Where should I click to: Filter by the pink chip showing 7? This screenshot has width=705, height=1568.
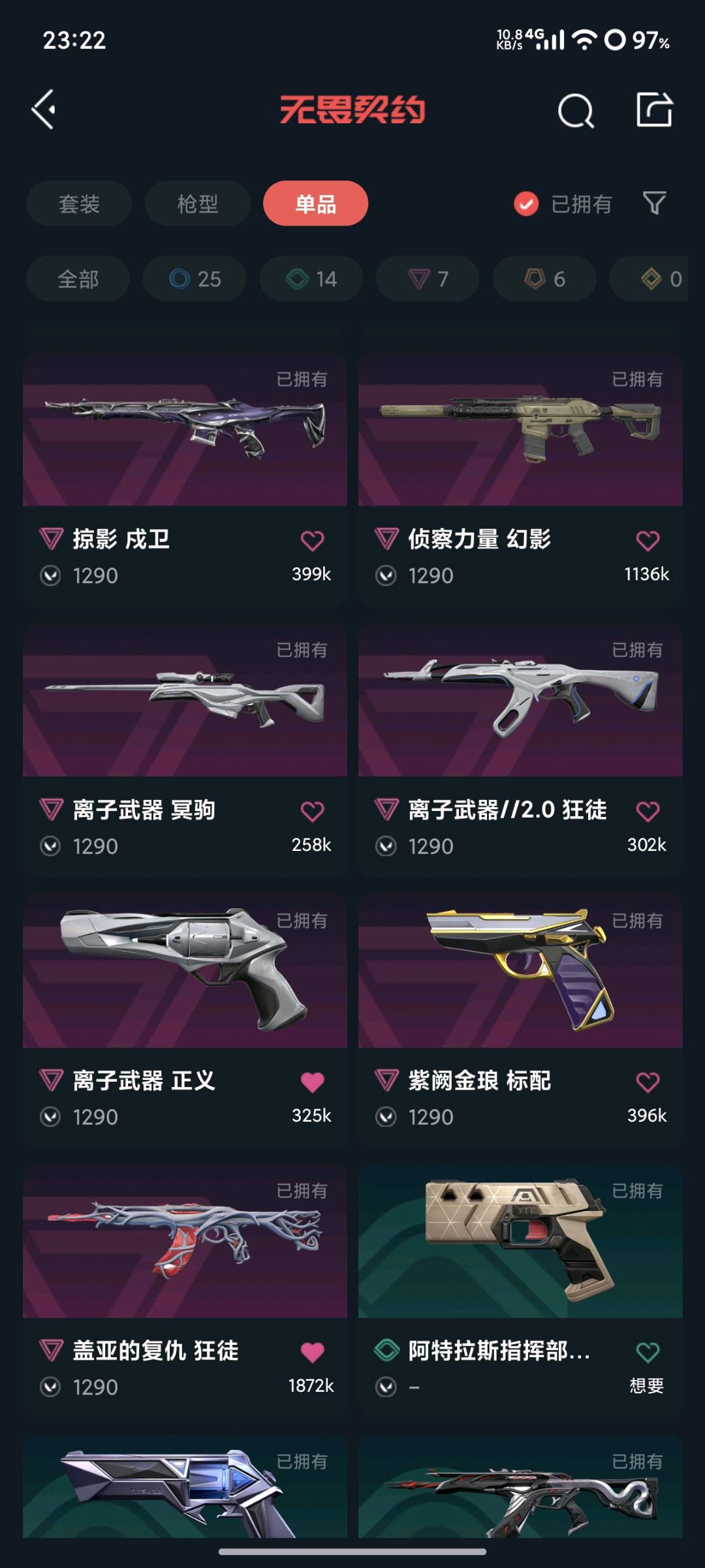coord(428,279)
